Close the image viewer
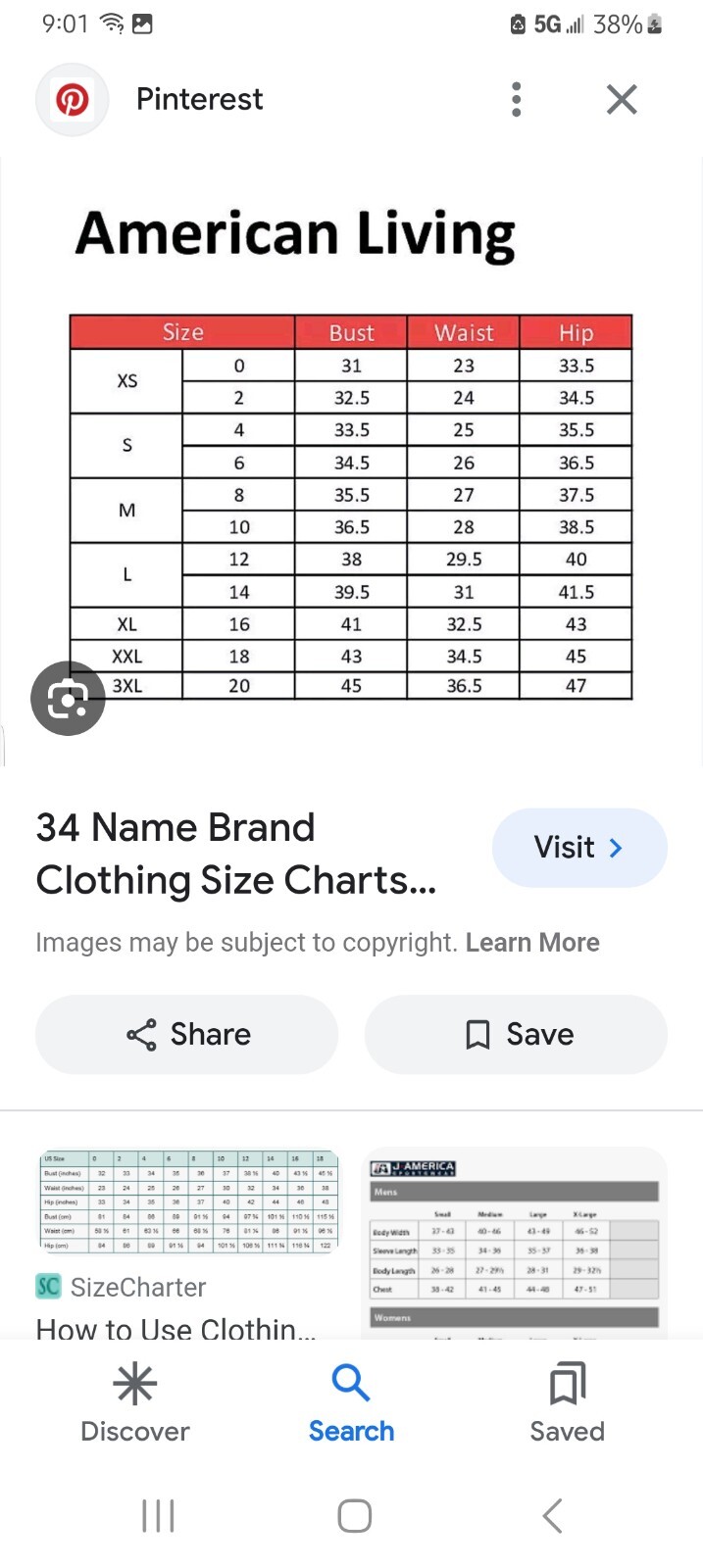The image size is (703, 1568). click(622, 99)
